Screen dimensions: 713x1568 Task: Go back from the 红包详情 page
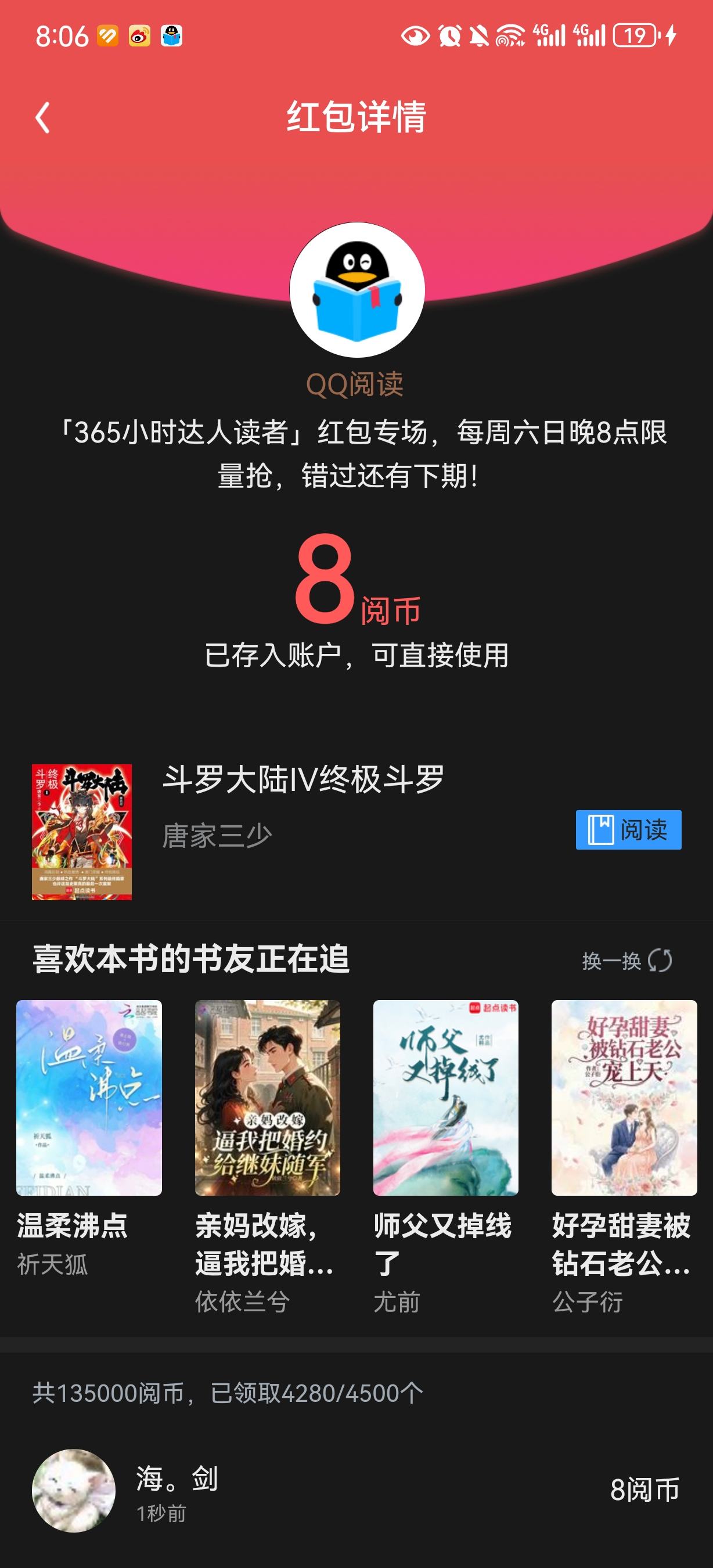[x=42, y=117]
